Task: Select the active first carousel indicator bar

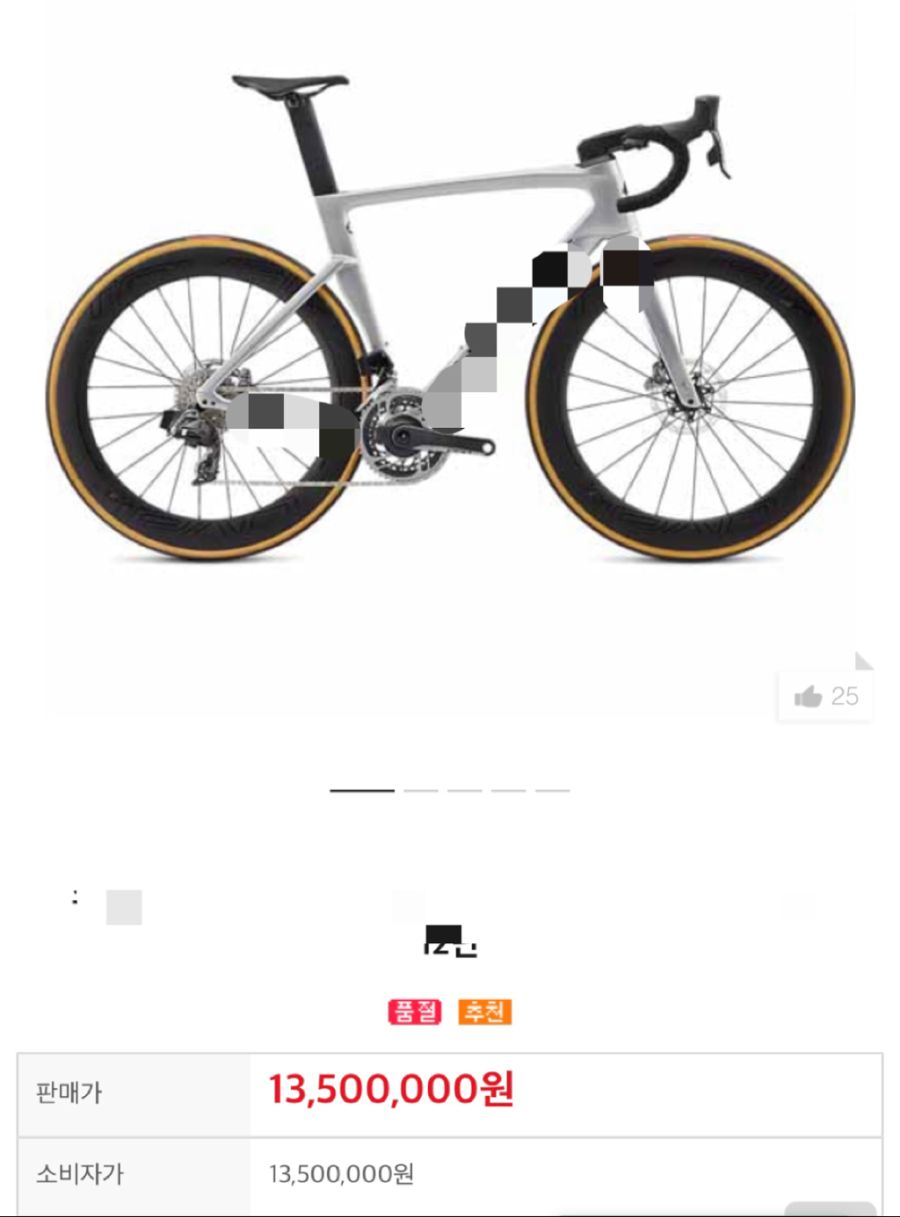Action: click(x=360, y=790)
